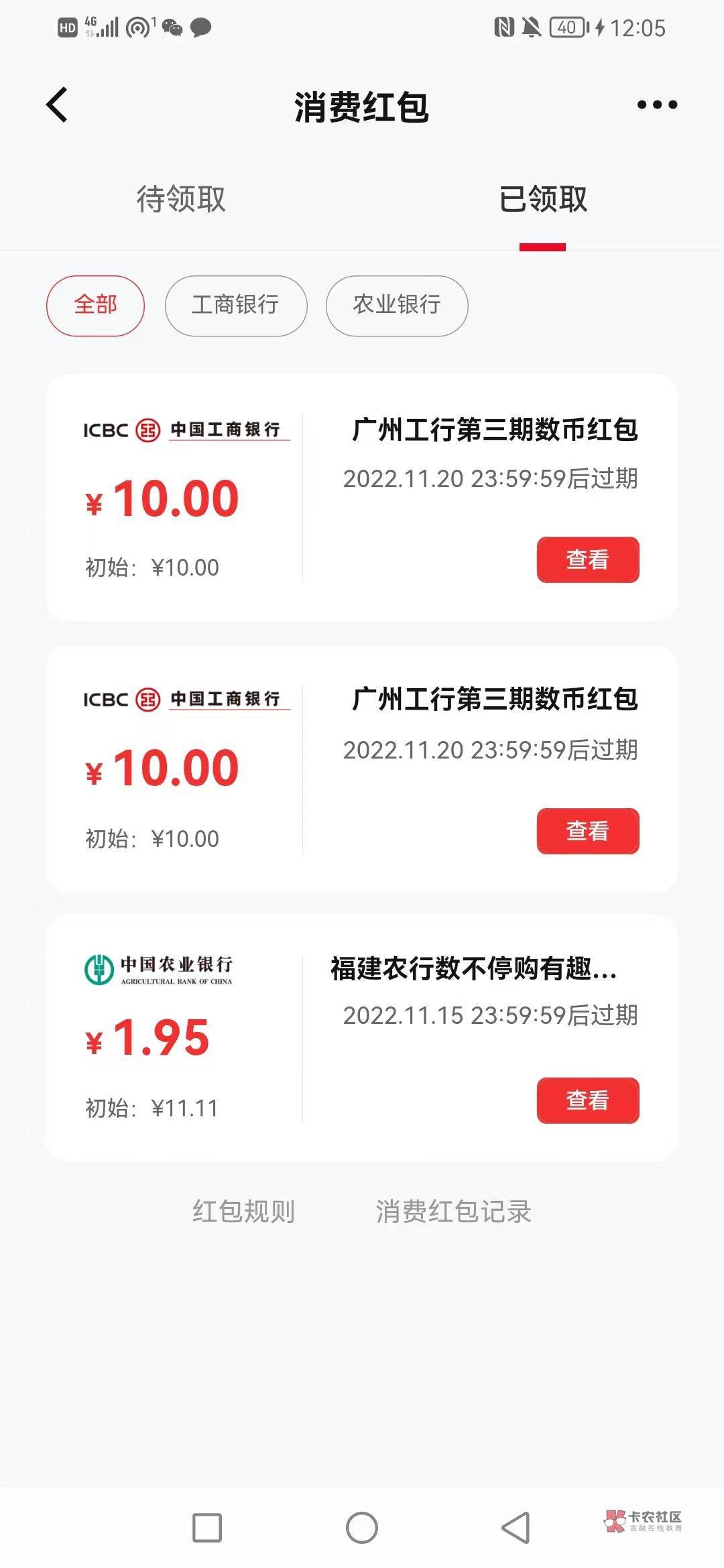The height and width of the screenshot is (1568, 724).
Task: Open the 红包规则 link
Action: [243, 1212]
